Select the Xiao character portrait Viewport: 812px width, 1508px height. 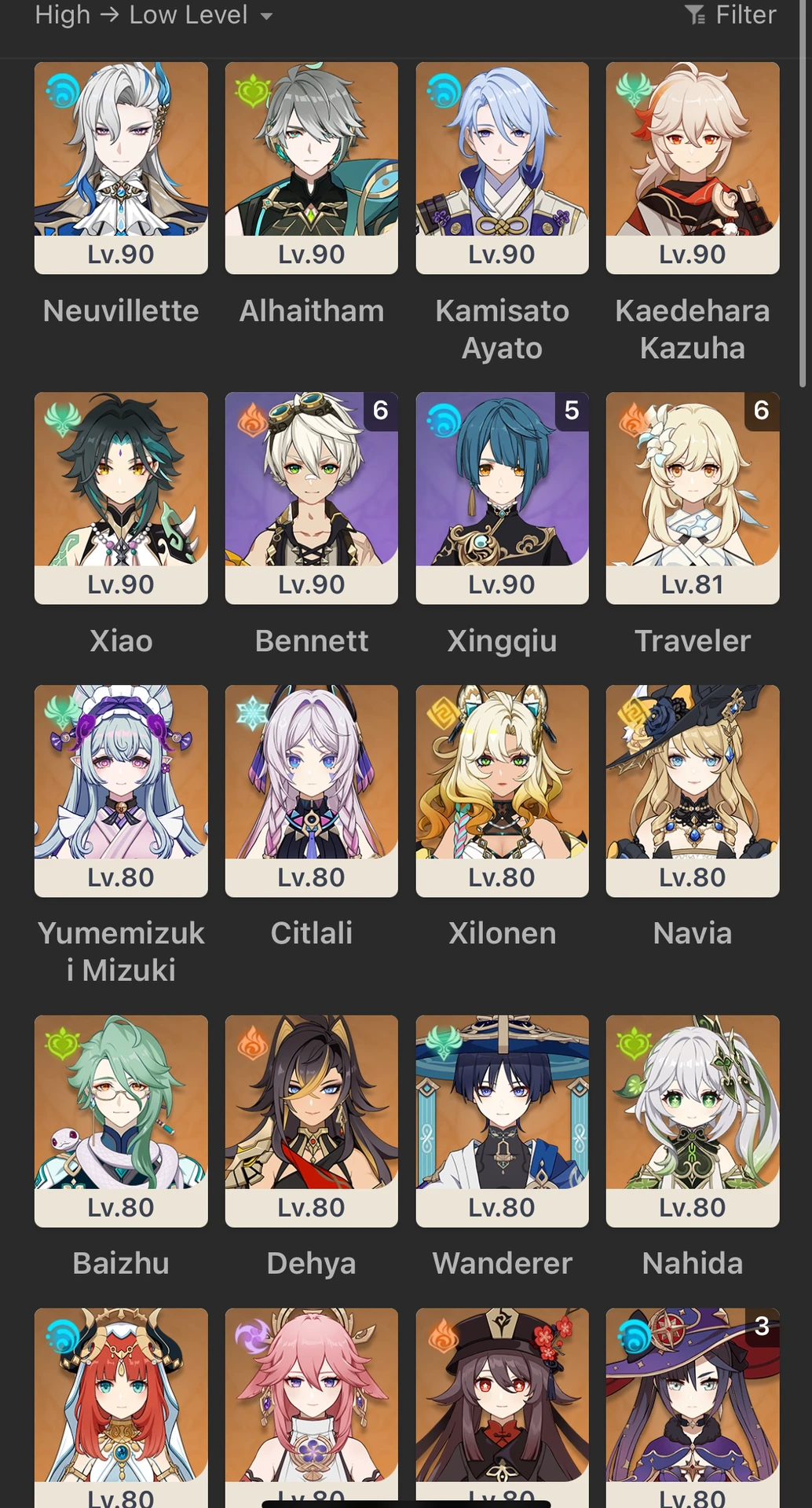(120, 487)
